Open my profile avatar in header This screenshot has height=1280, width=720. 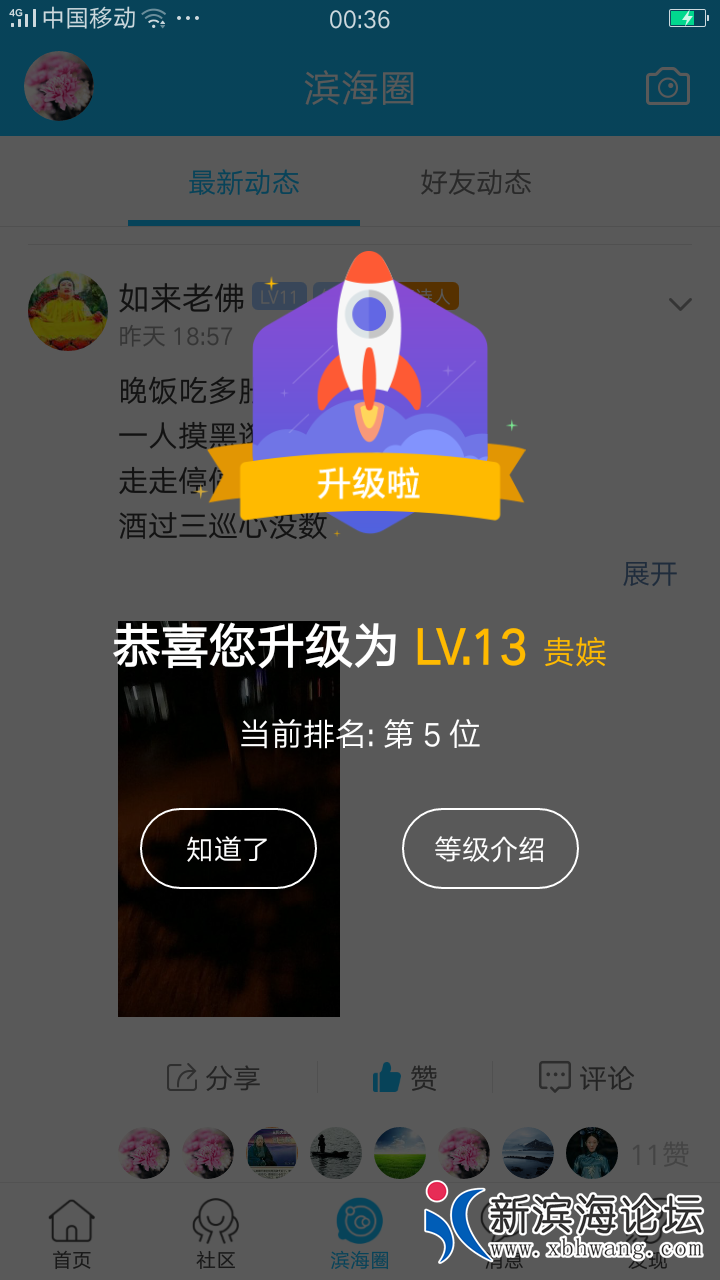click(59, 87)
